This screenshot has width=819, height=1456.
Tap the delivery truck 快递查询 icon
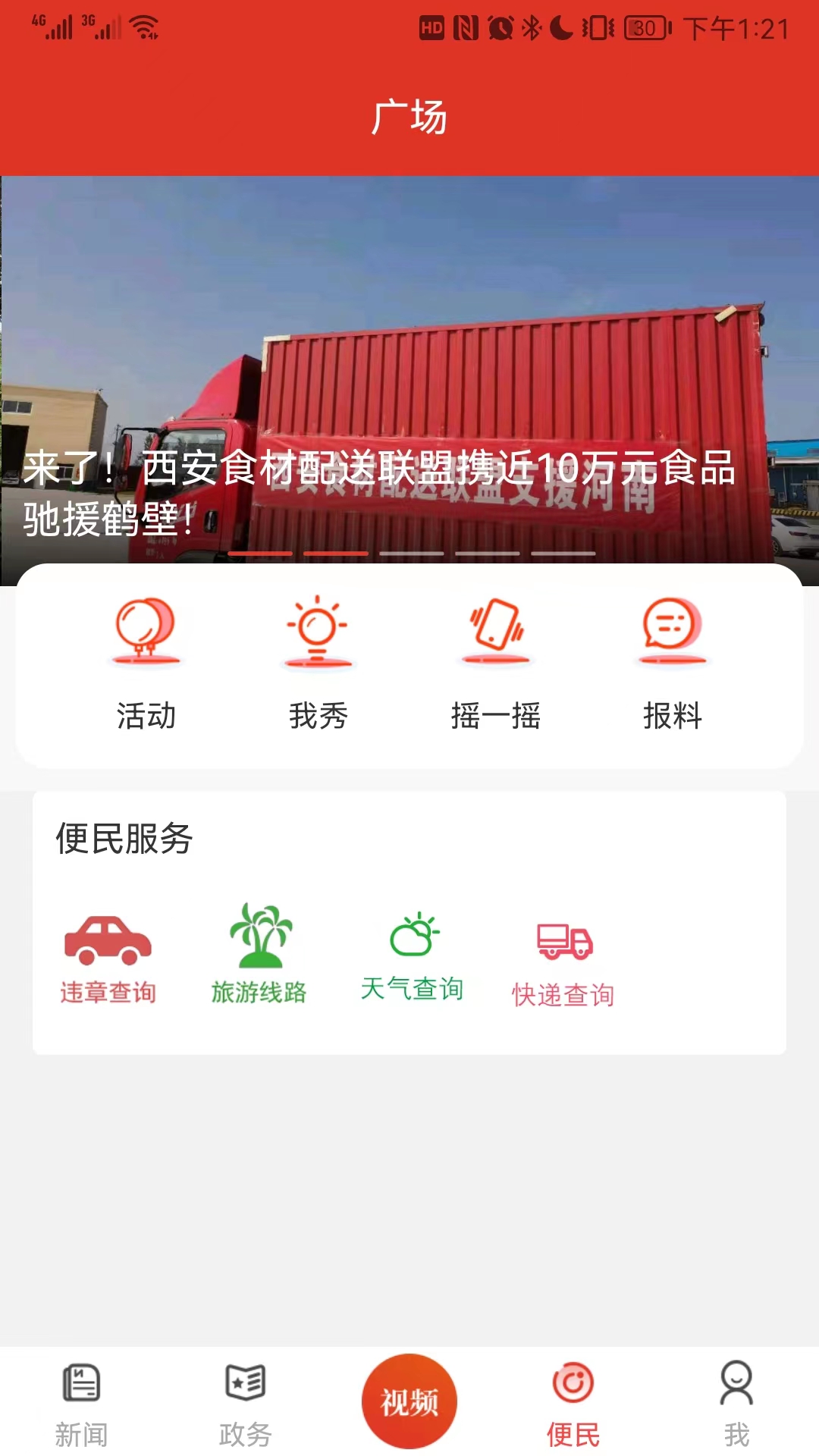pos(564,940)
